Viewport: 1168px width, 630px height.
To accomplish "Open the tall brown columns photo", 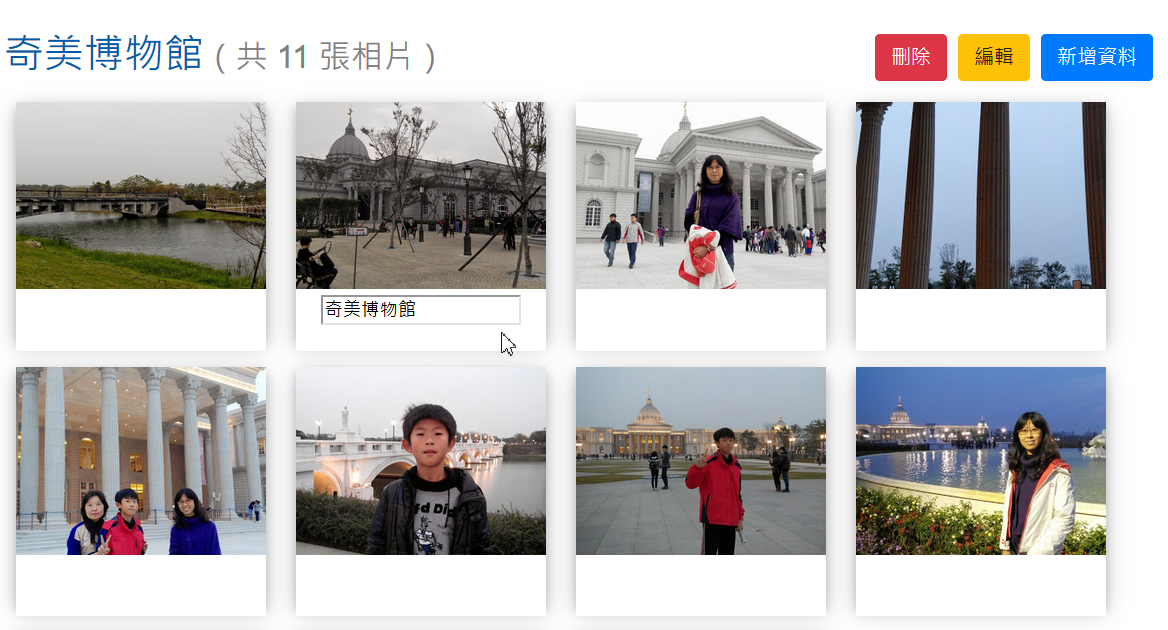I will pyautogui.click(x=981, y=195).
